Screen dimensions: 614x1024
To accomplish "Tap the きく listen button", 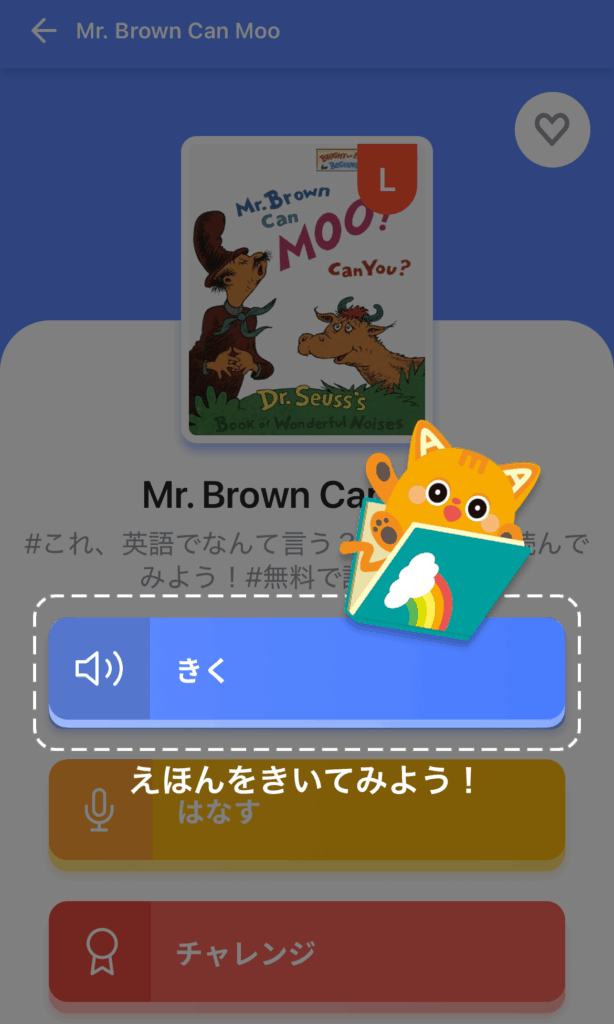I will pos(306,670).
